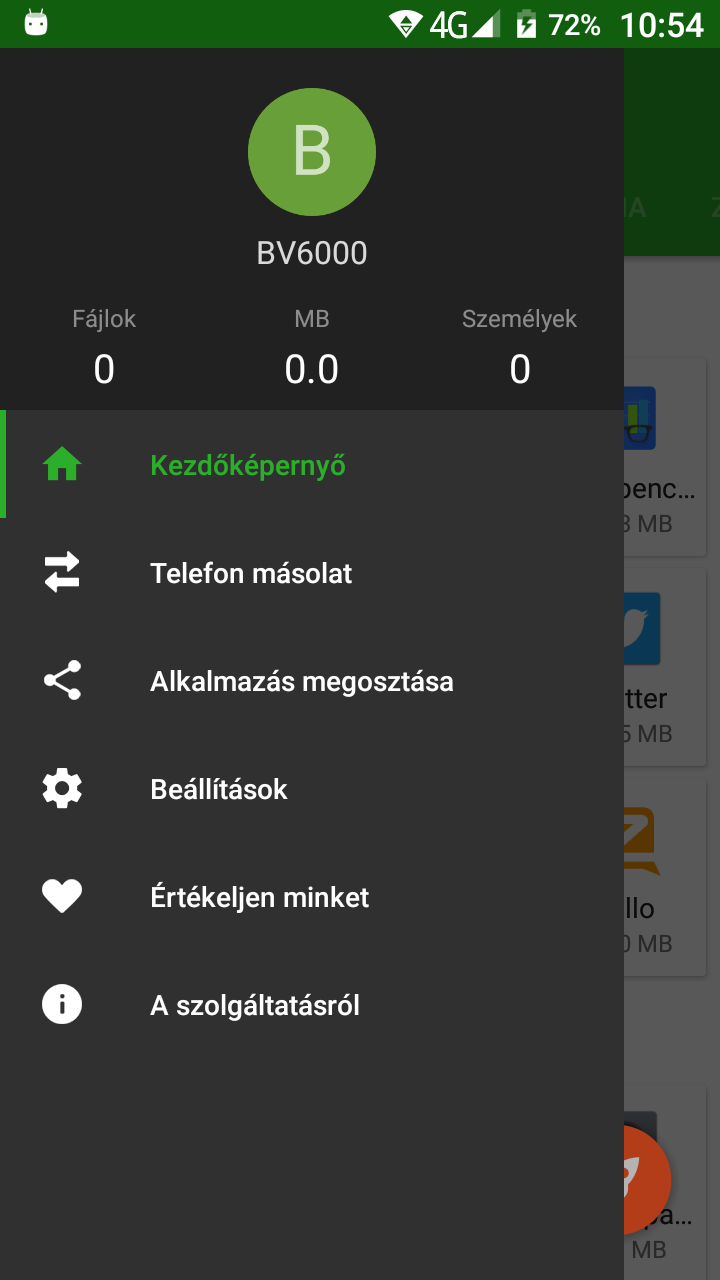720x1280 pixels.
Task: Open Alkalmazás megosztása
Action: [312, 680]
